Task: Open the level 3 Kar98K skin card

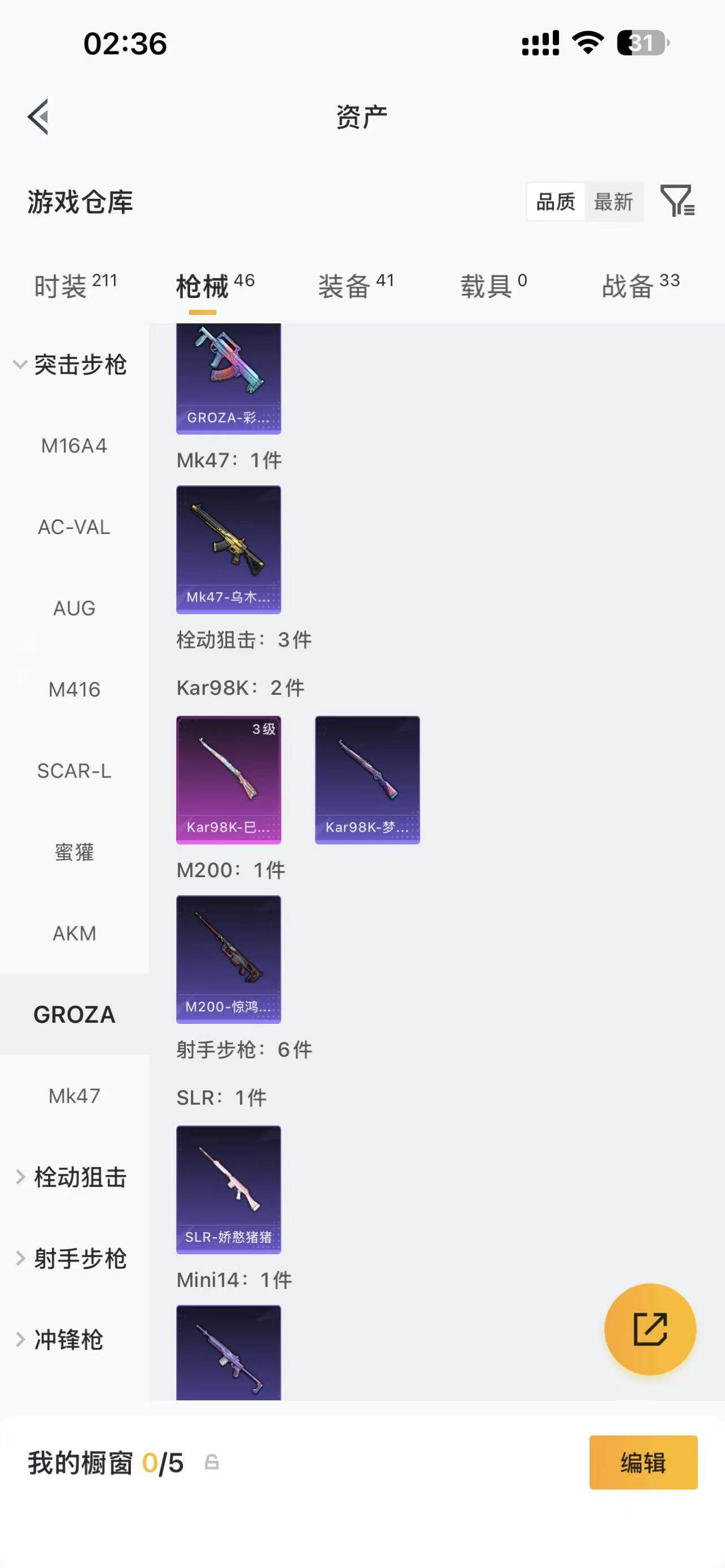Action: pos(228,779)
